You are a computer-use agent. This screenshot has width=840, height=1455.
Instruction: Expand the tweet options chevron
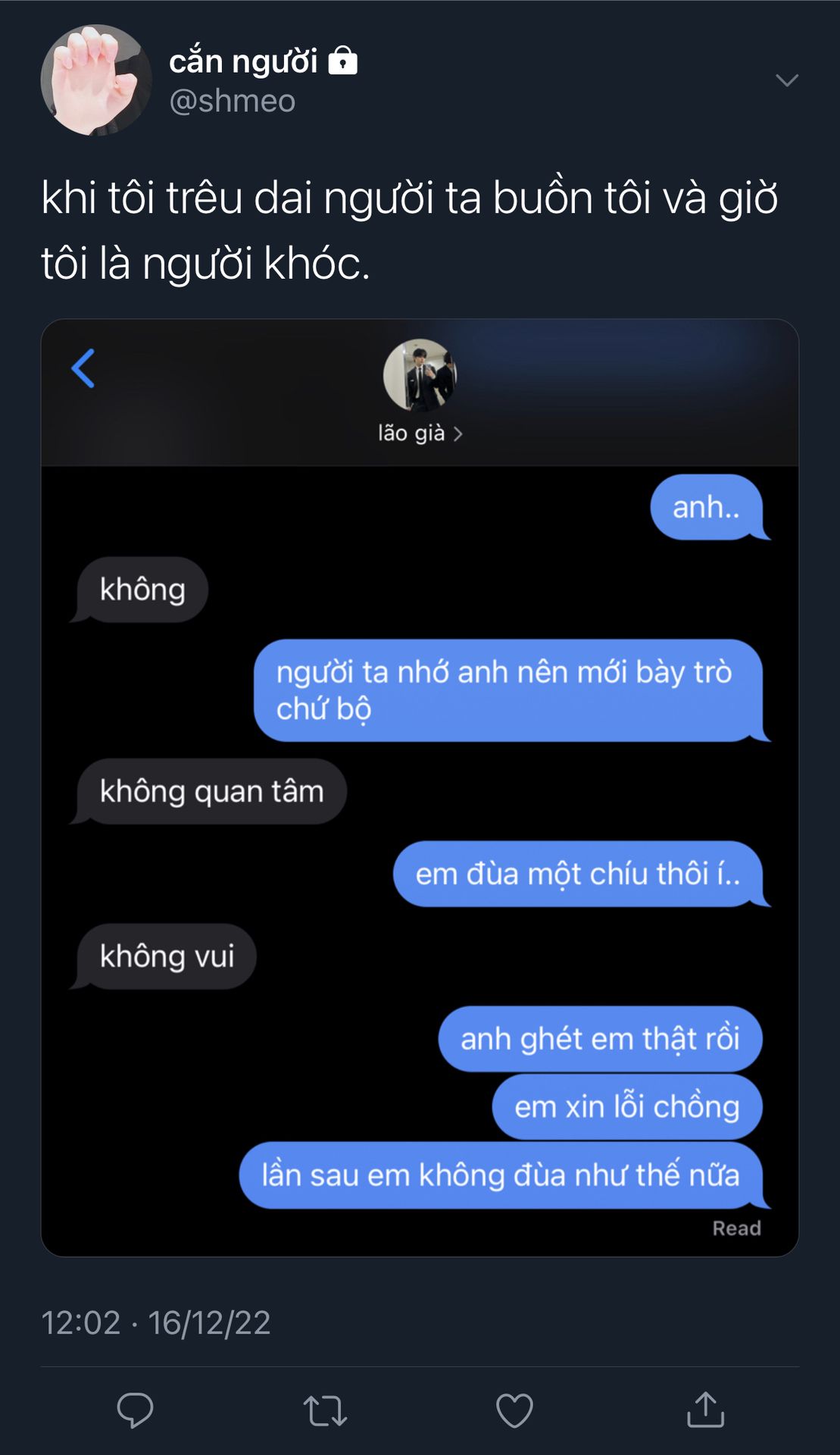(787, 80)
